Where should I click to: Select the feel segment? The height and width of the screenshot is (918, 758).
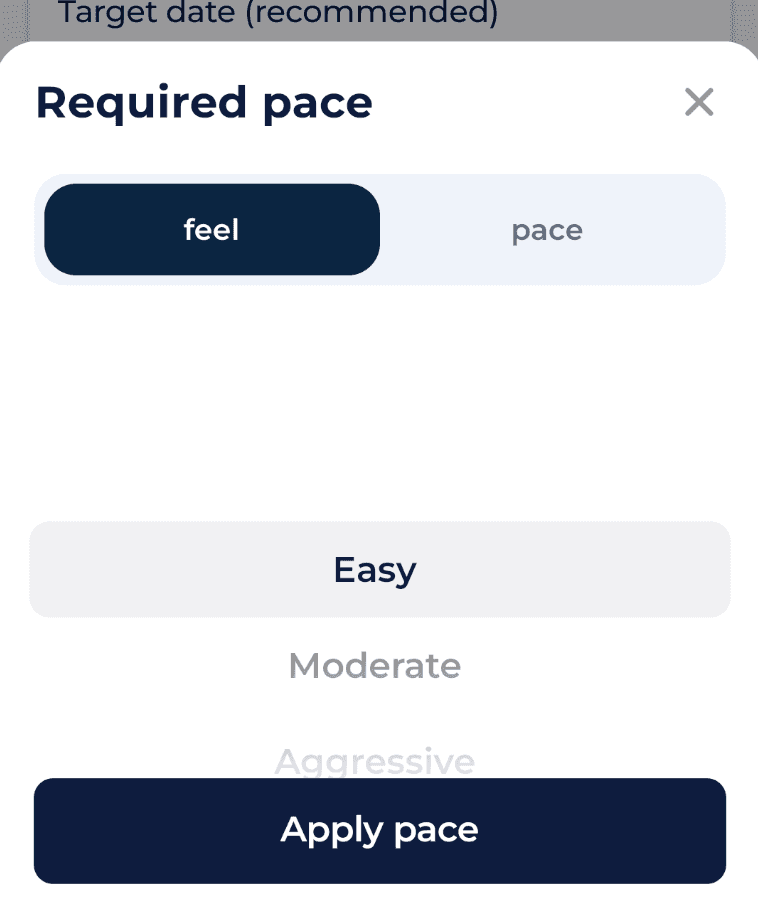[212, 230]
